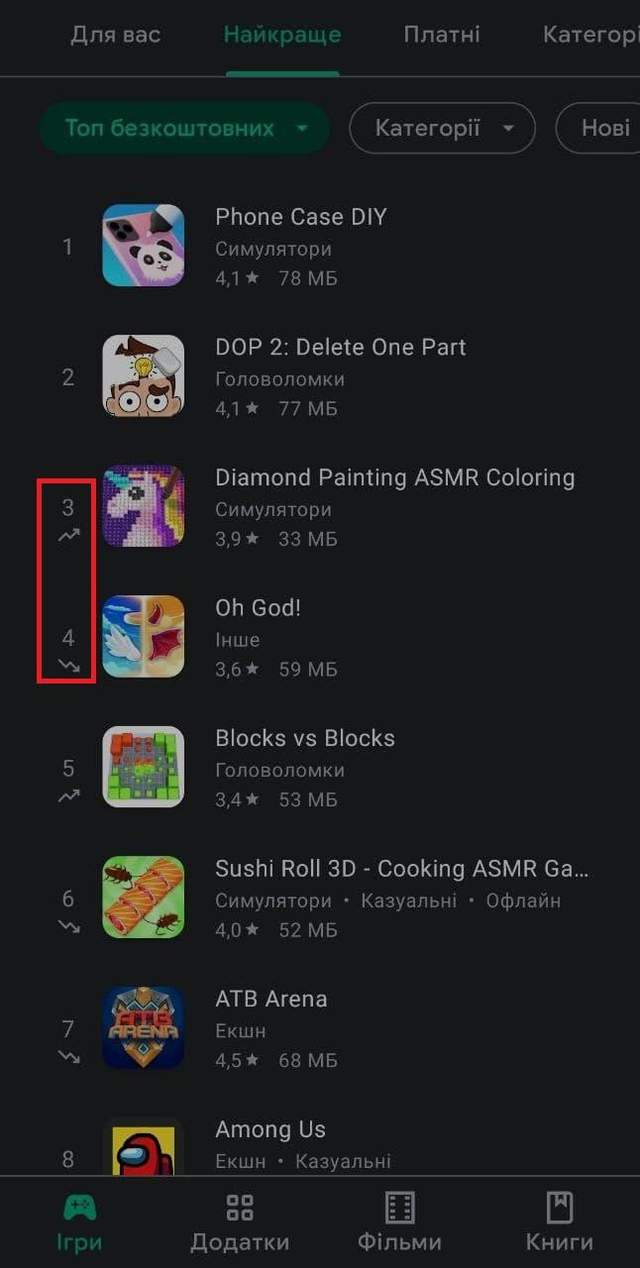Open Among Us app page
640x1268 pixels.
pyautogui.click(x=270, y=1143)
